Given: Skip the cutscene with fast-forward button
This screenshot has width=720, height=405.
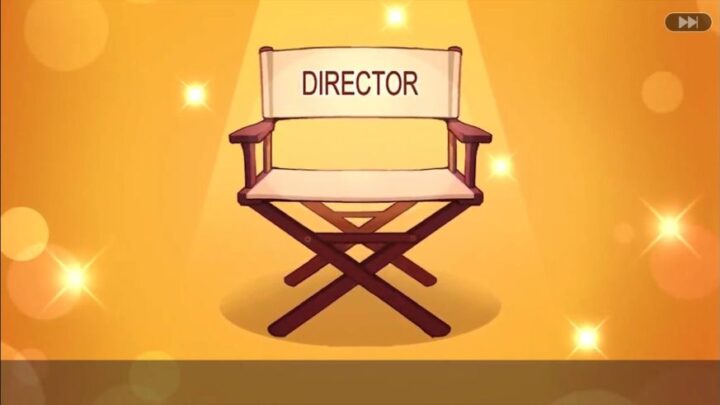Looking at the screenshot, I should pyautogui.click(x=688, y=22).
